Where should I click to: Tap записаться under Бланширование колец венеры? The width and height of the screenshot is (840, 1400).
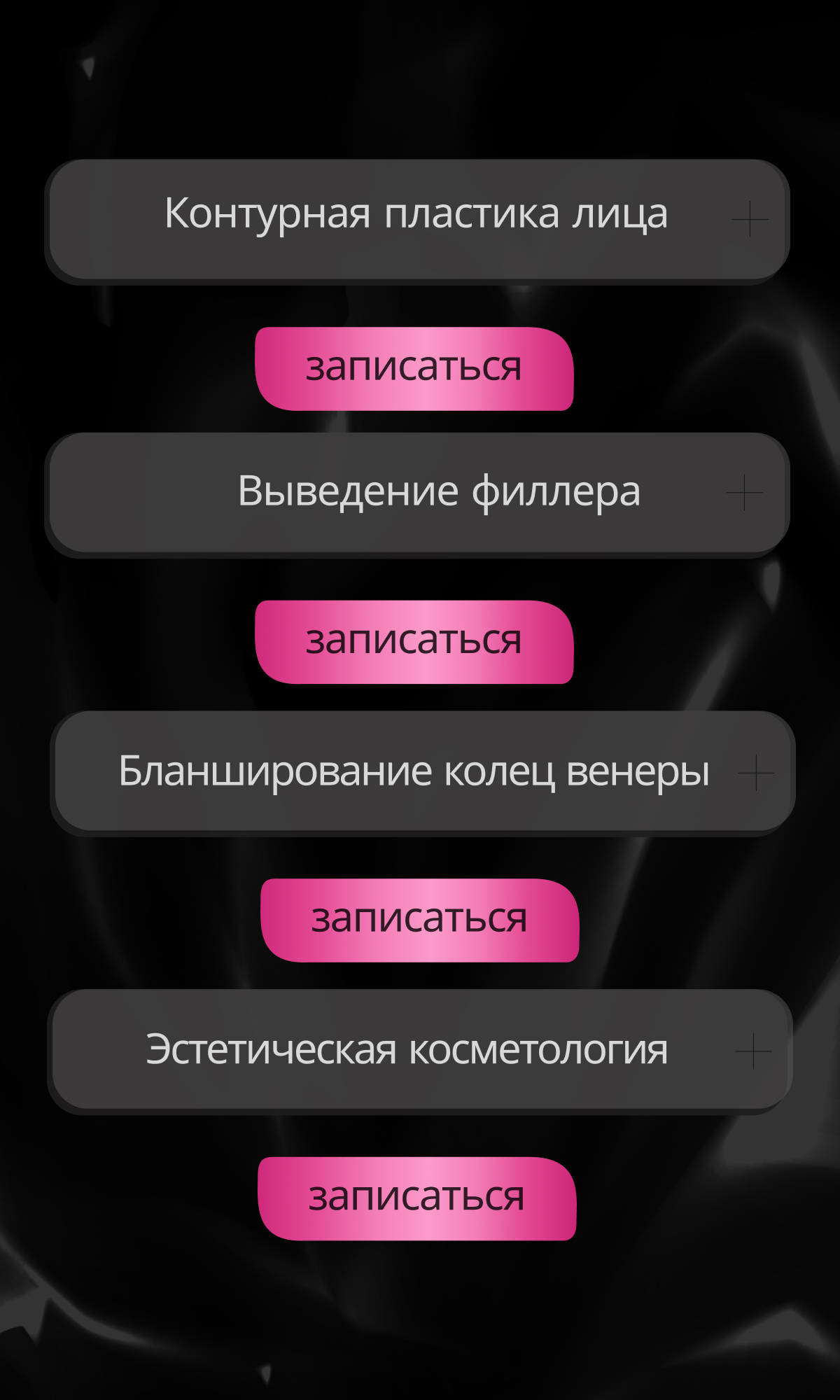tap(420, 920)
